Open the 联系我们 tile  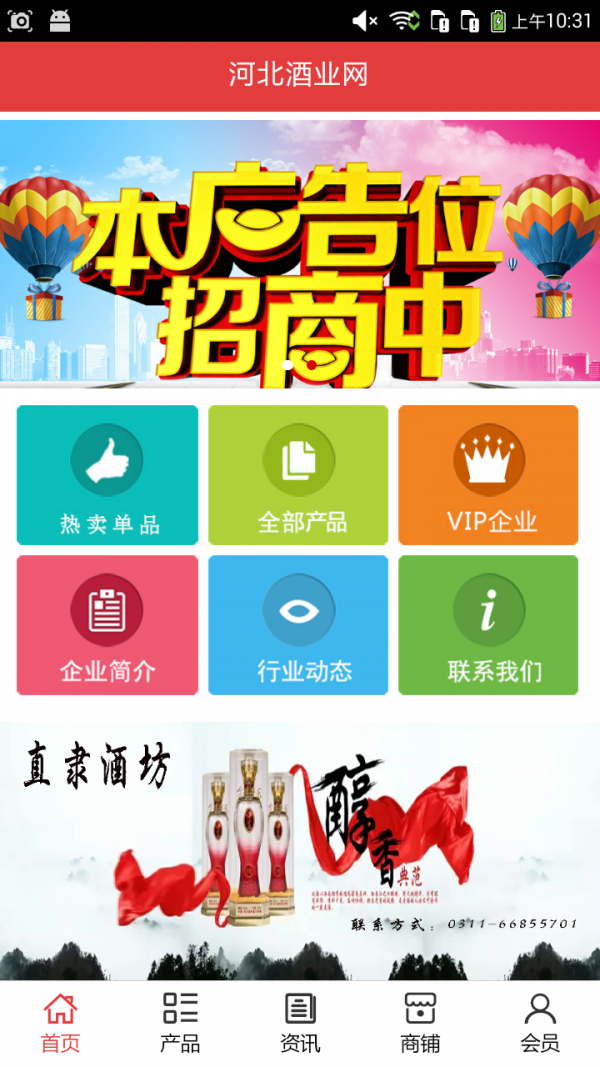pyautogui.click(x=488, y=625)
